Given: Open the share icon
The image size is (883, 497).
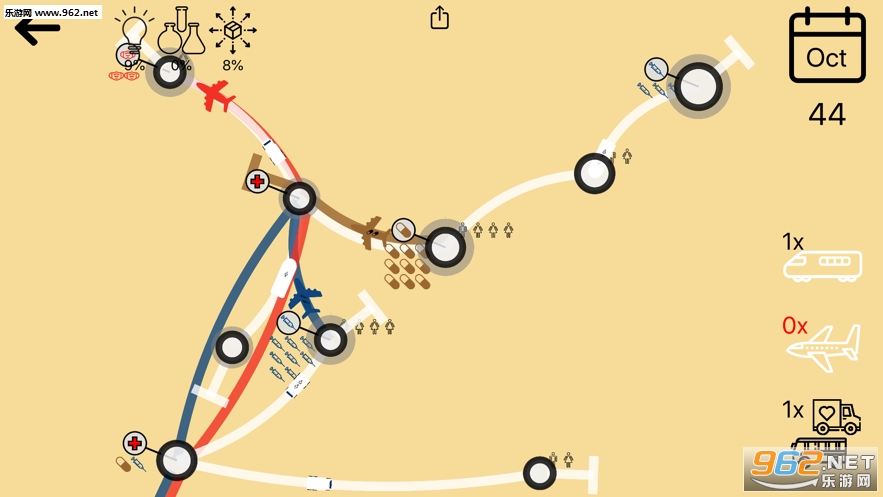Looking at the screenshot, I should click(439, 18).
